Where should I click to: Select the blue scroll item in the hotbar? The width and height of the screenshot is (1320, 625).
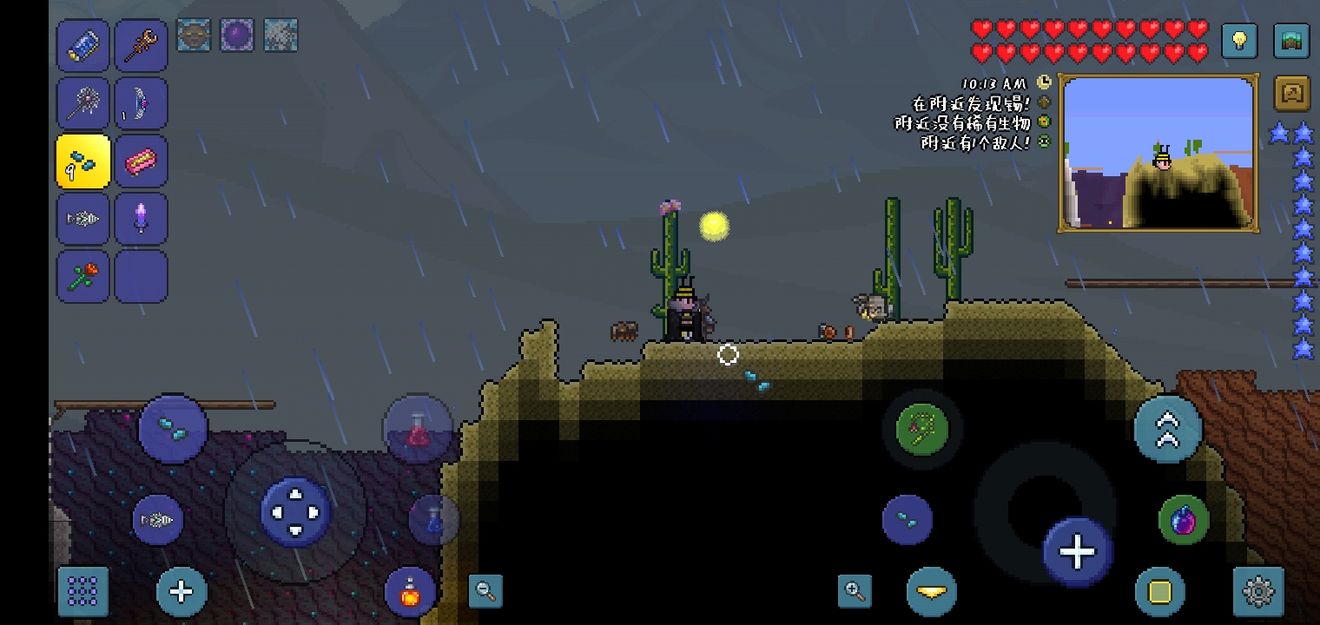coord(83,46)
